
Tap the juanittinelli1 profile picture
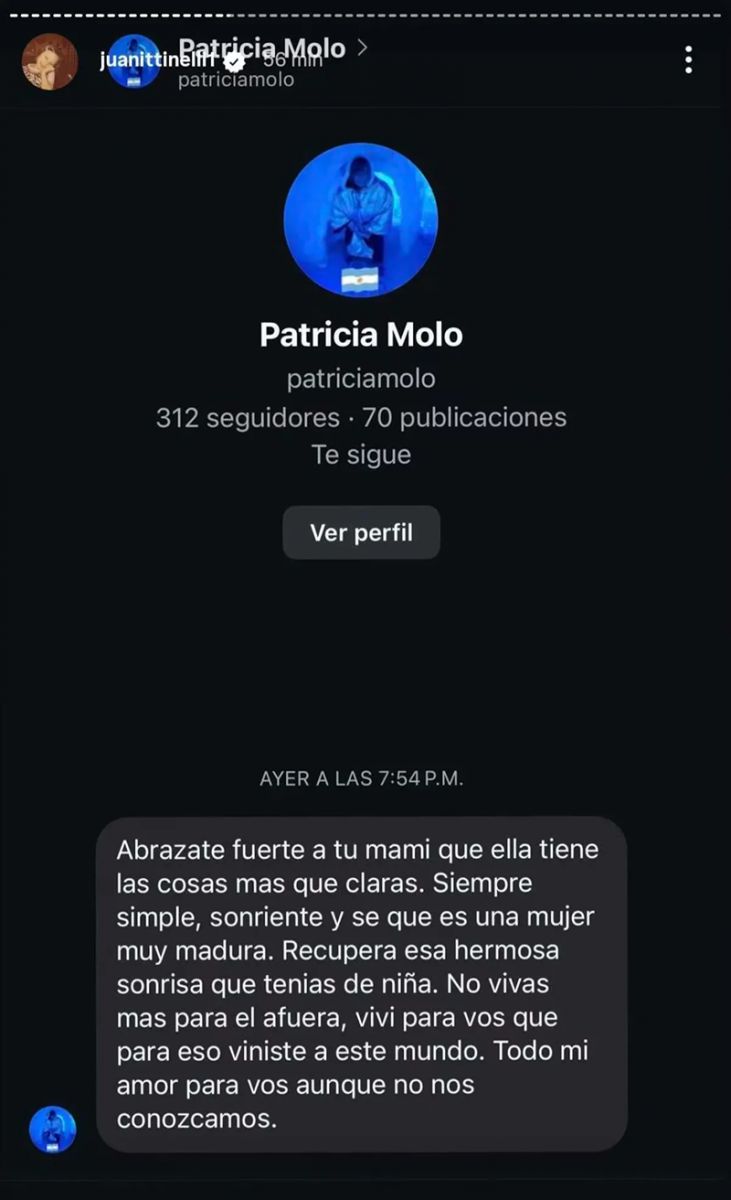tap(50, 61)
